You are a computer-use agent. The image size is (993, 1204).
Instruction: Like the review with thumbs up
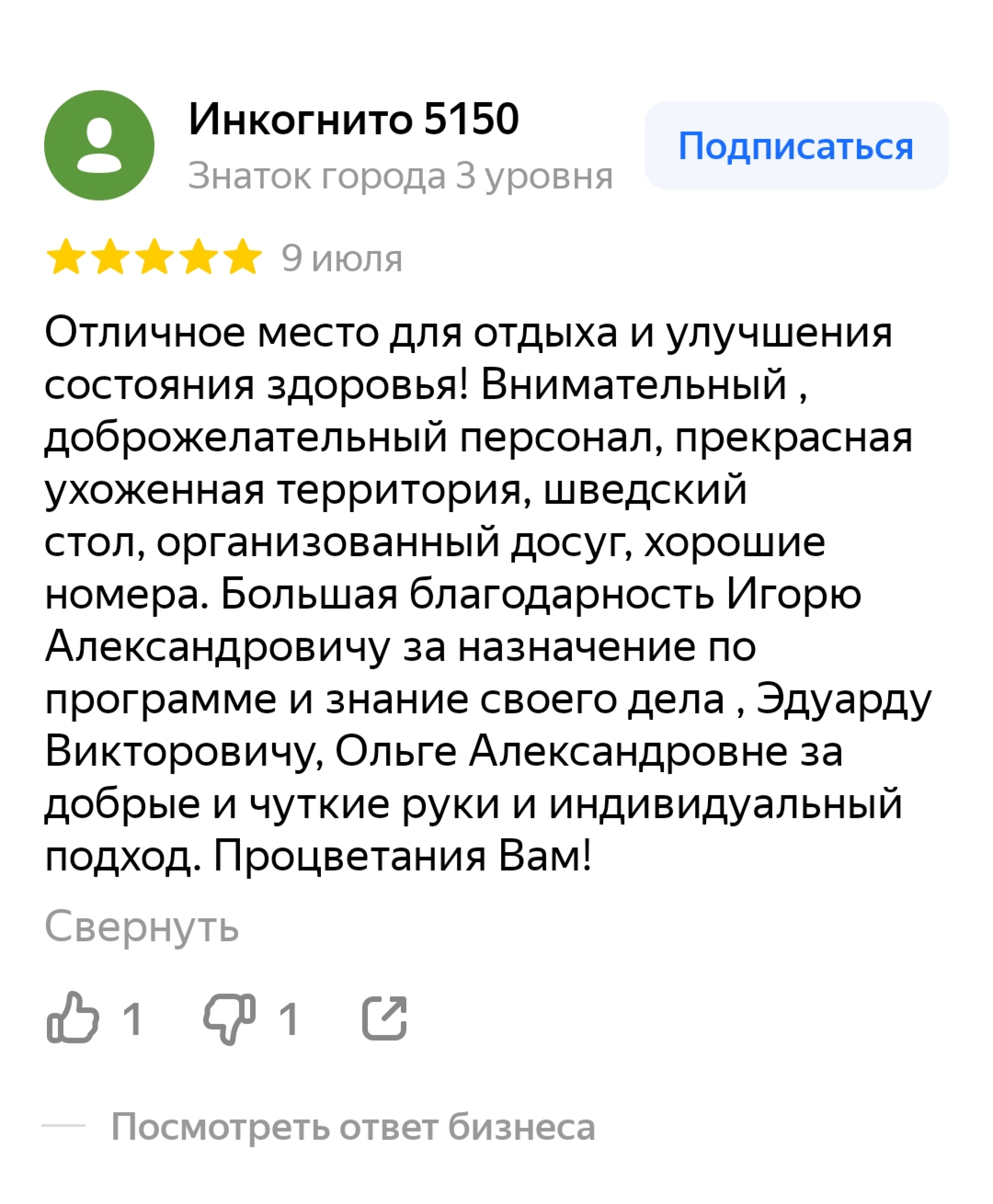[x=73, y=1018]
